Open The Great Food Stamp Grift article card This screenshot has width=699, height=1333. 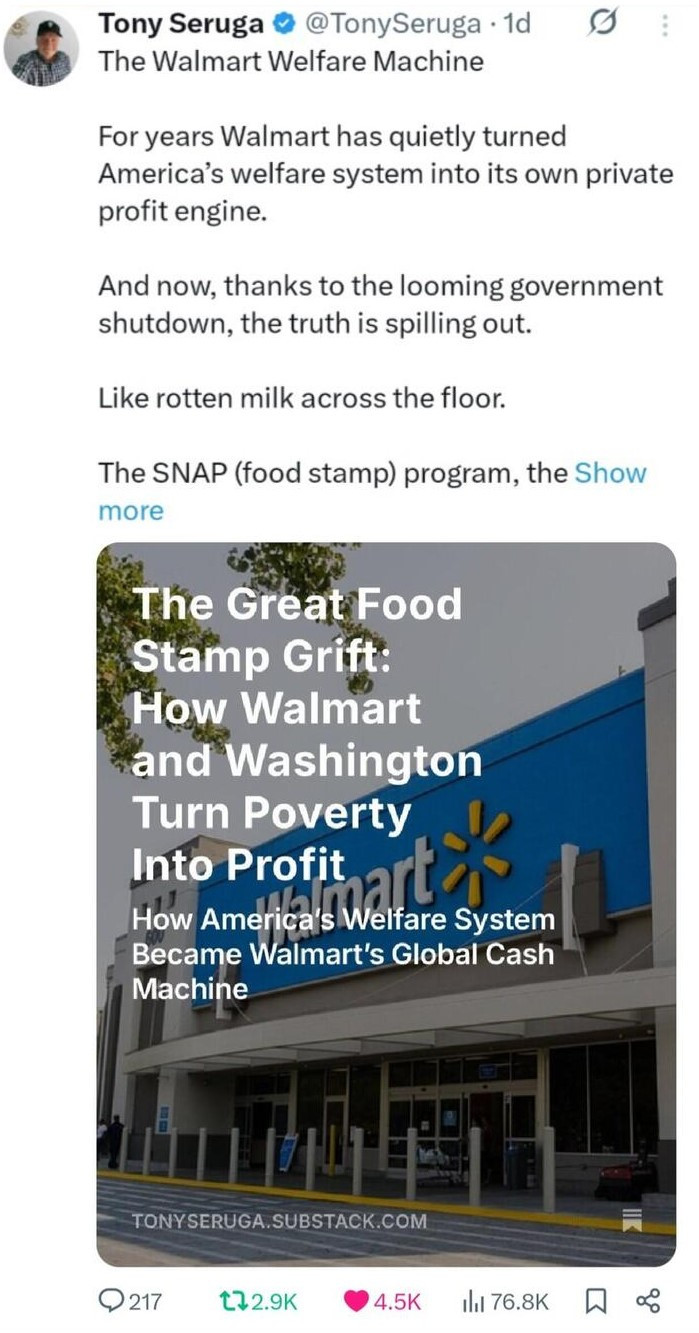tap(386, 904)
